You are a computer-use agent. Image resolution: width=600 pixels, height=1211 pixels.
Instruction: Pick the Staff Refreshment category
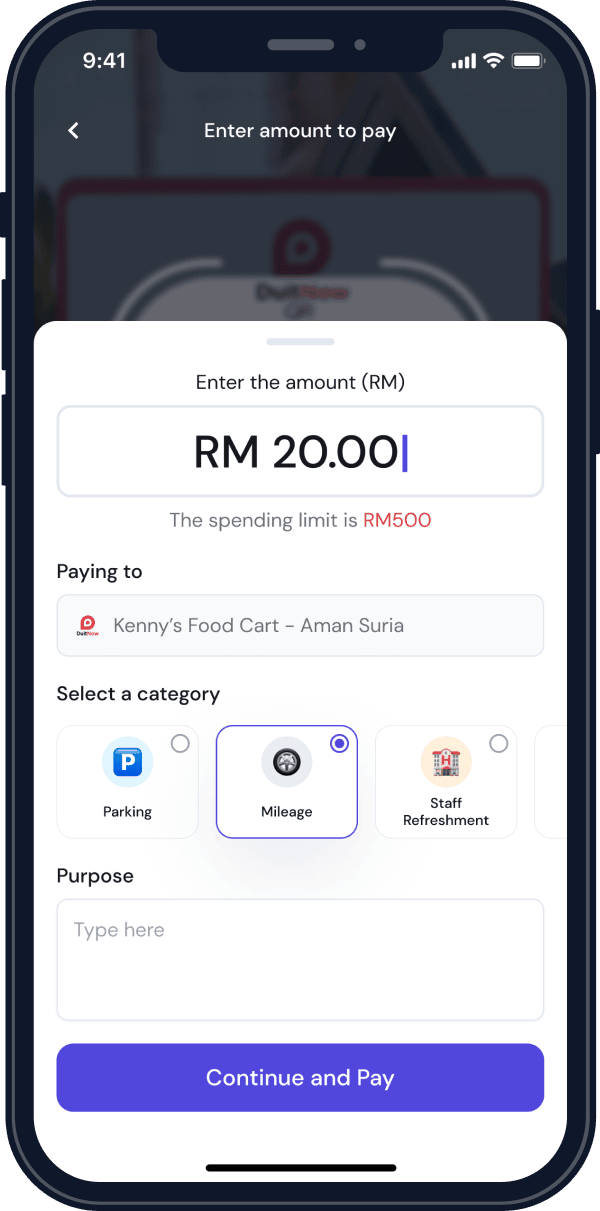(446, 781)
